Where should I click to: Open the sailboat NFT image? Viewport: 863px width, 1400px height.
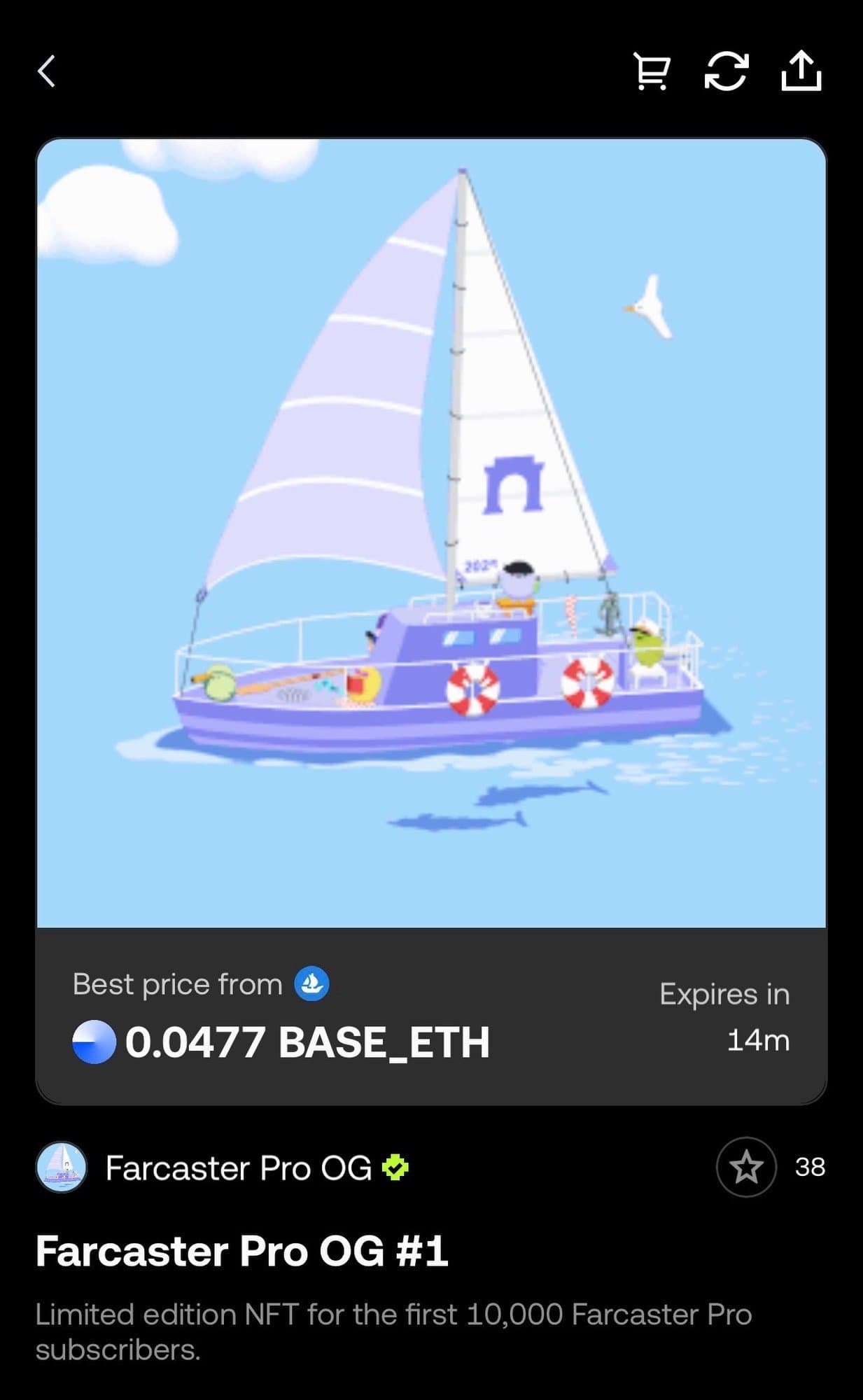(x=431, y=532)
